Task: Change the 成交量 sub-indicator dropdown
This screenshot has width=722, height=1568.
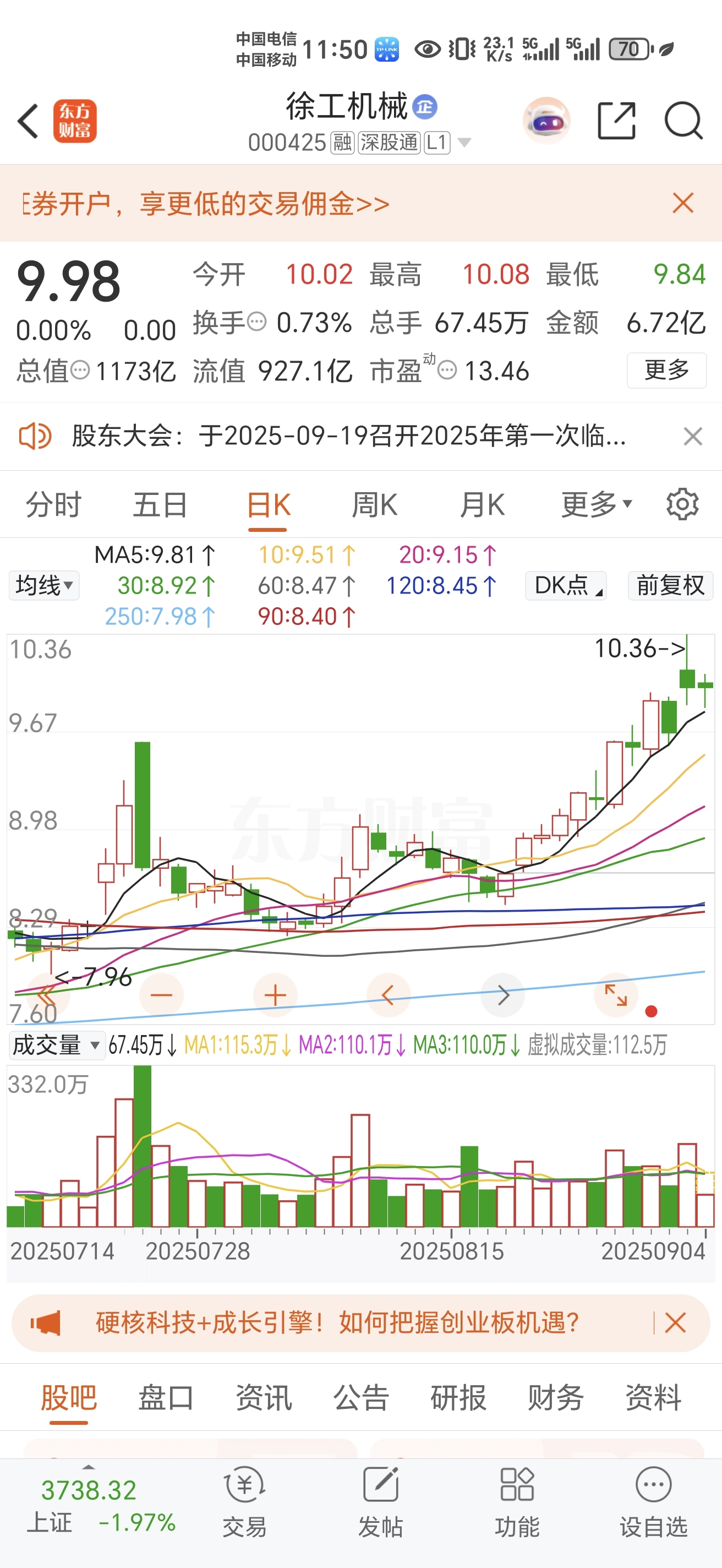Action: [57, 1045]
